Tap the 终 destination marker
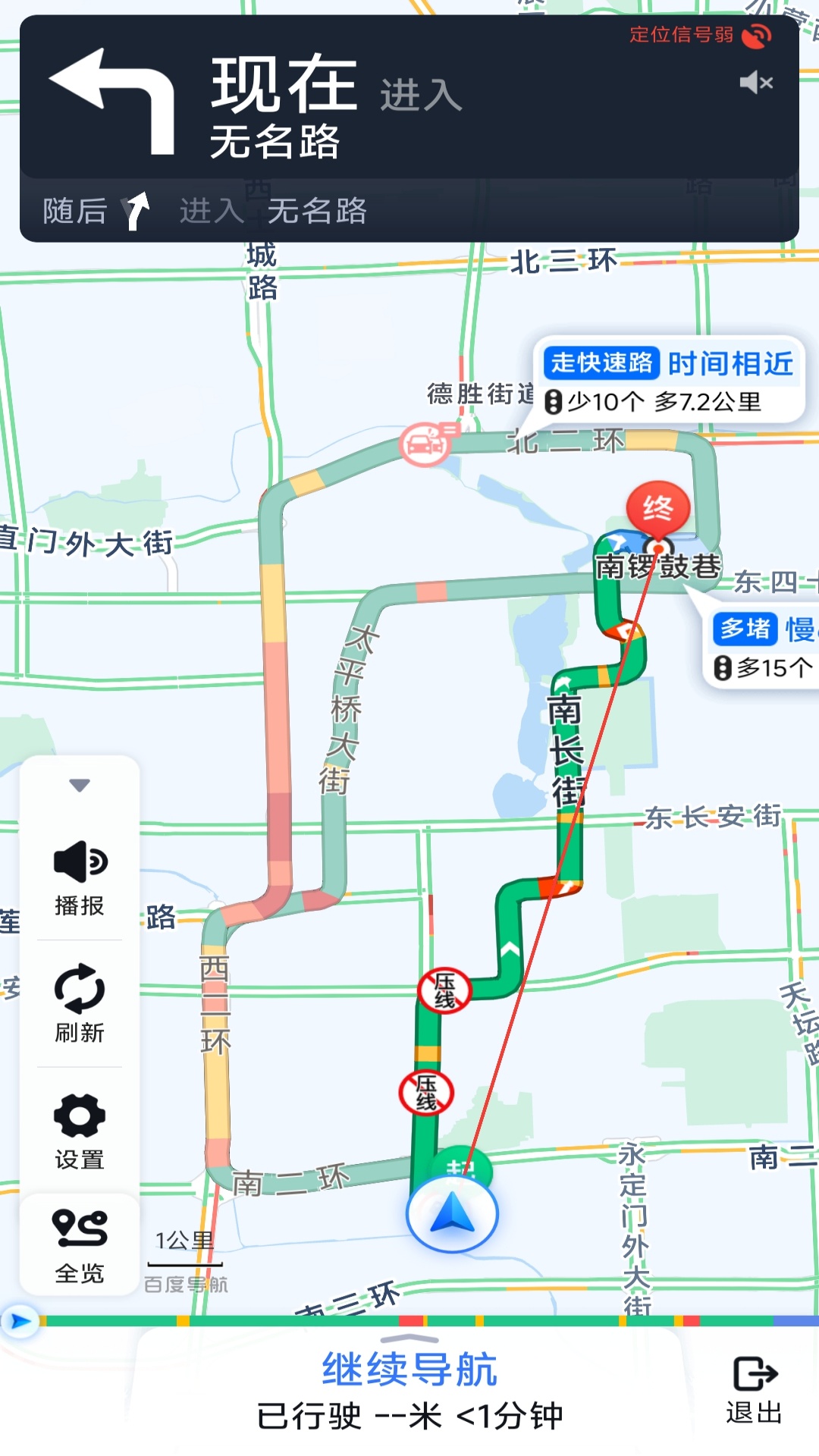 657,510
